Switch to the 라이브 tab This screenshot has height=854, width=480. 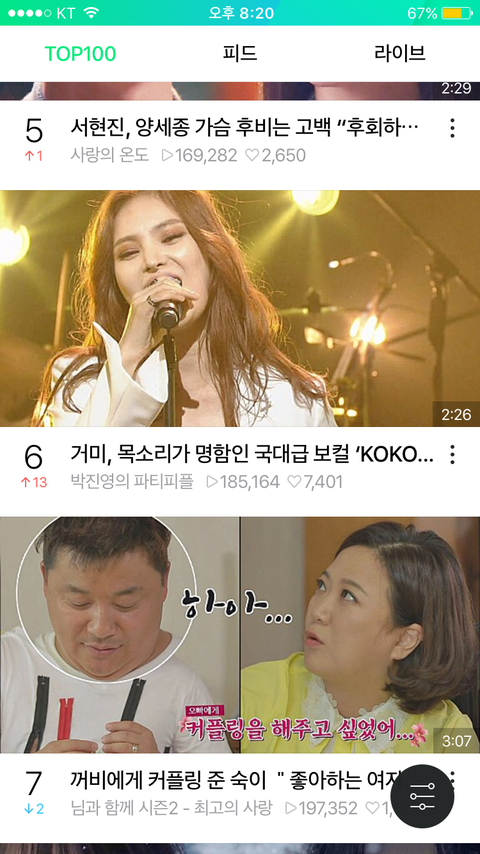coord(399,53)
